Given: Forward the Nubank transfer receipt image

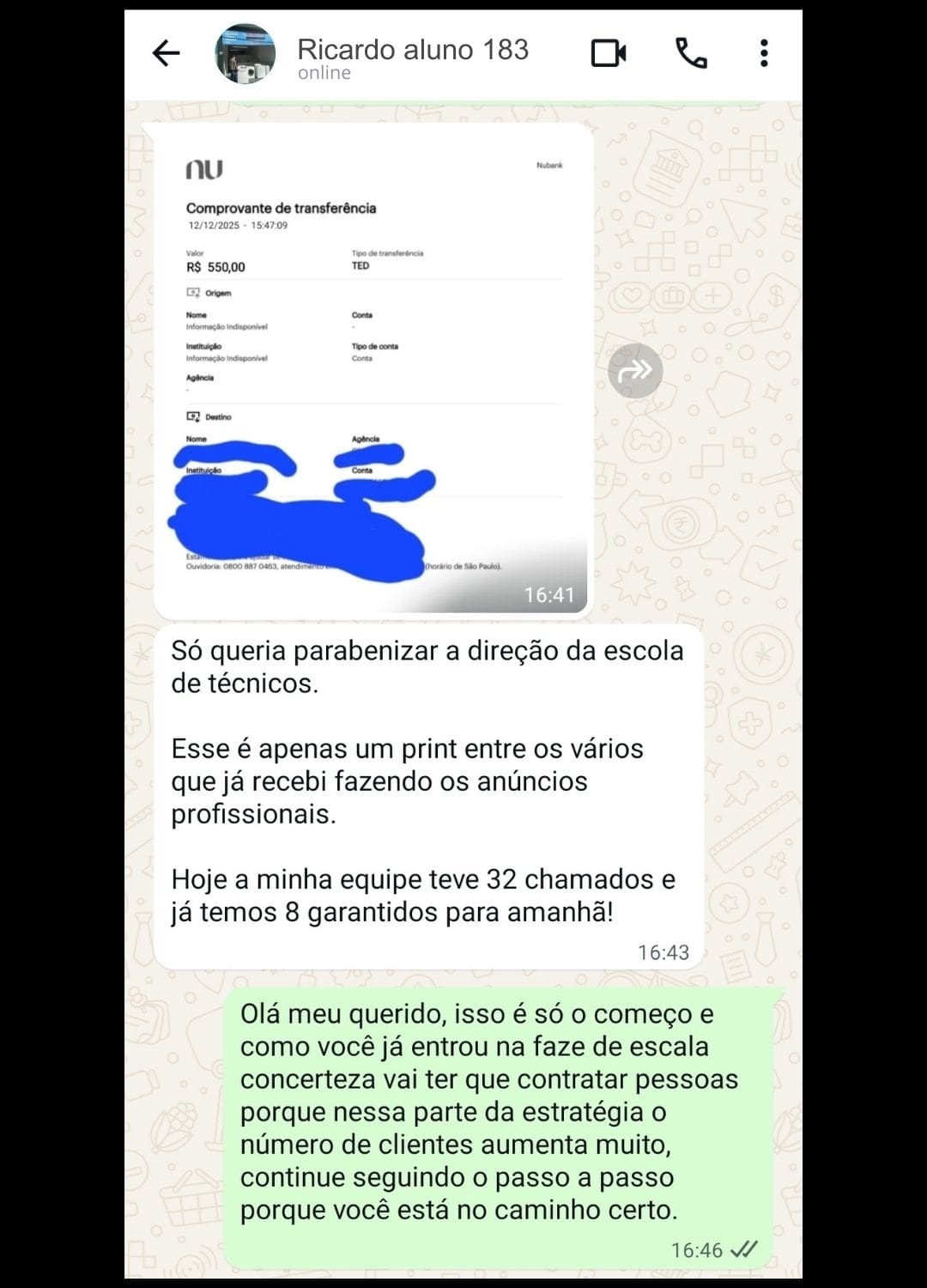Looking at the screenshot, I should coord(636,369).
